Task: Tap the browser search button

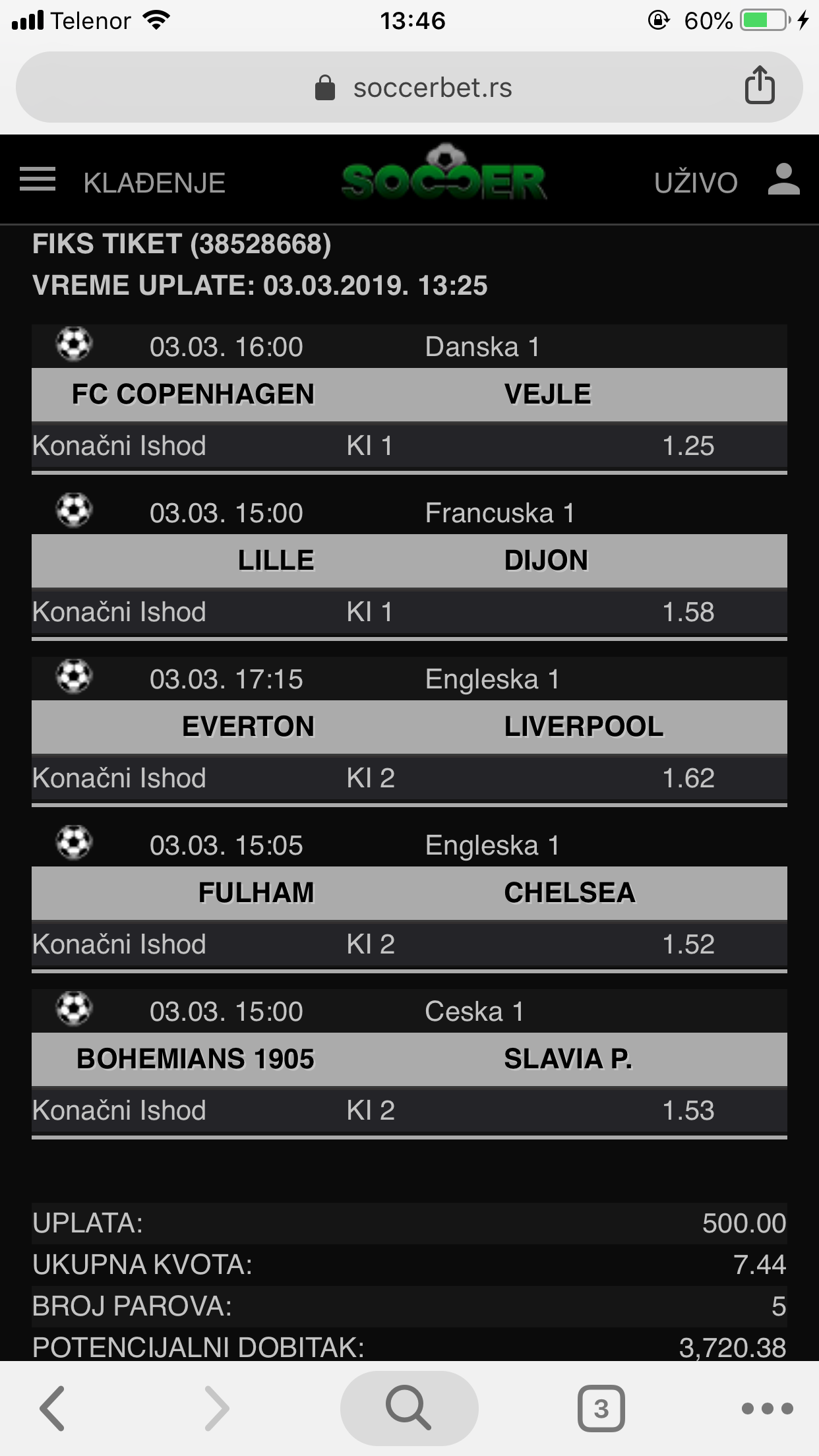Action: (409, 1408)
